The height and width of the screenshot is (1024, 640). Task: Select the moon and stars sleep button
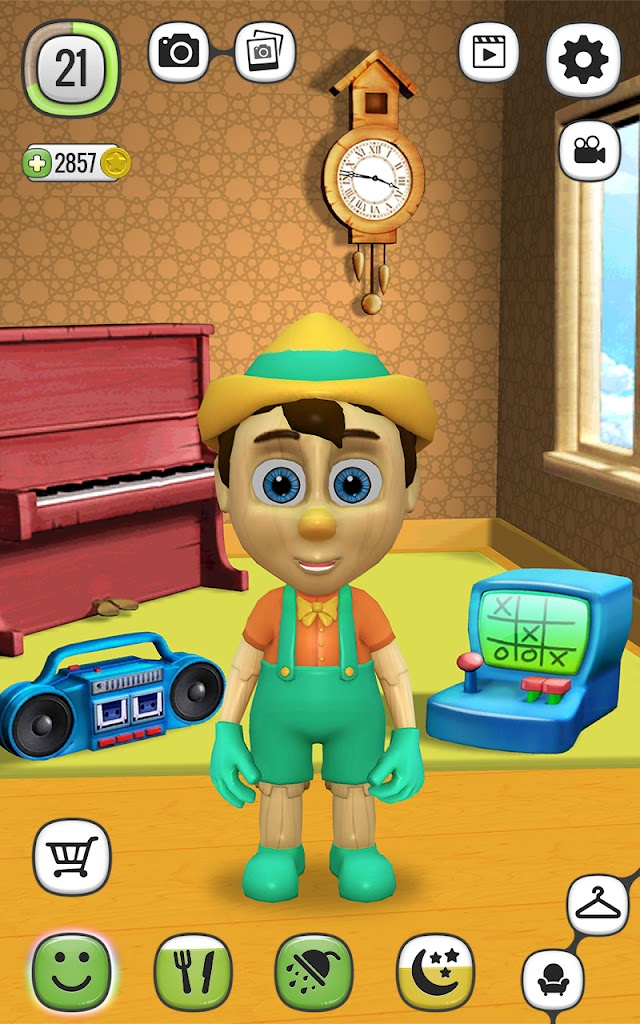436,972
